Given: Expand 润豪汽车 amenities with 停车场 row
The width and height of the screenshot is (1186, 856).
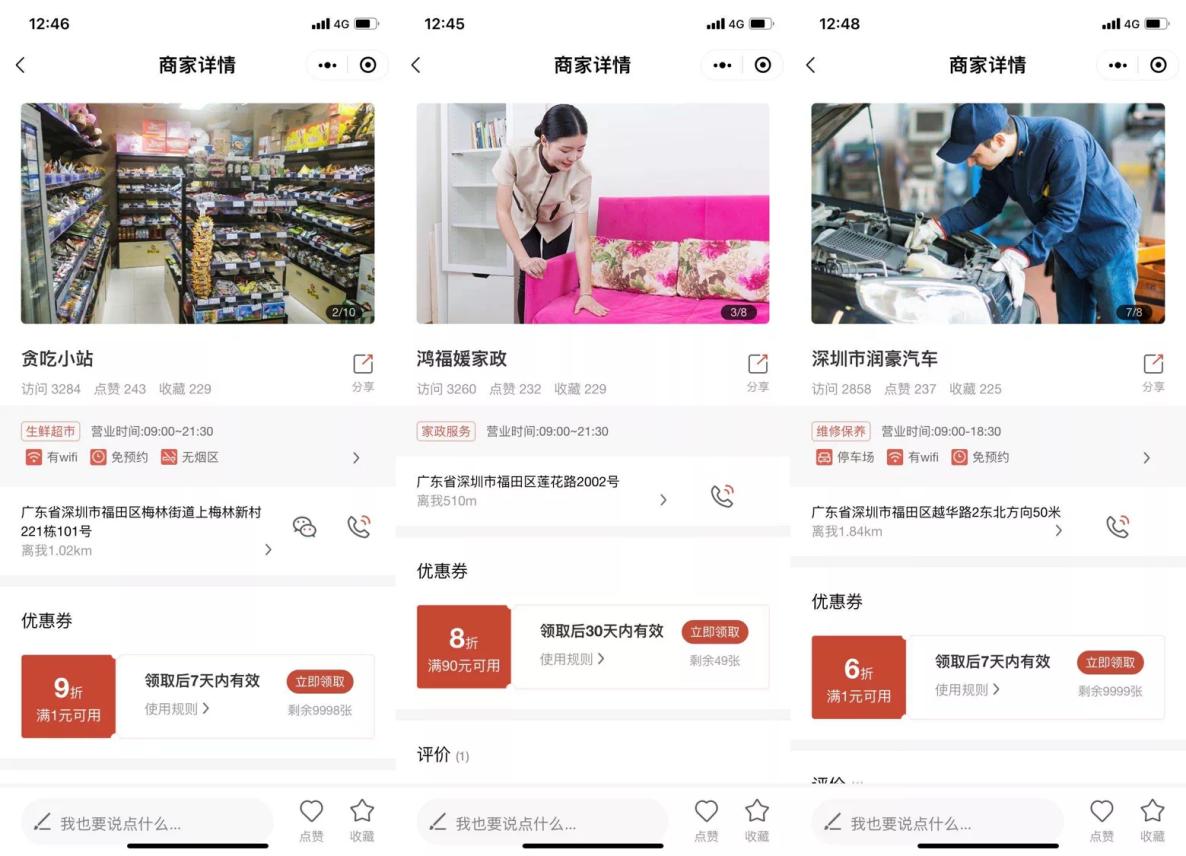Looking at the screenshot, I should coord(1146,457).
